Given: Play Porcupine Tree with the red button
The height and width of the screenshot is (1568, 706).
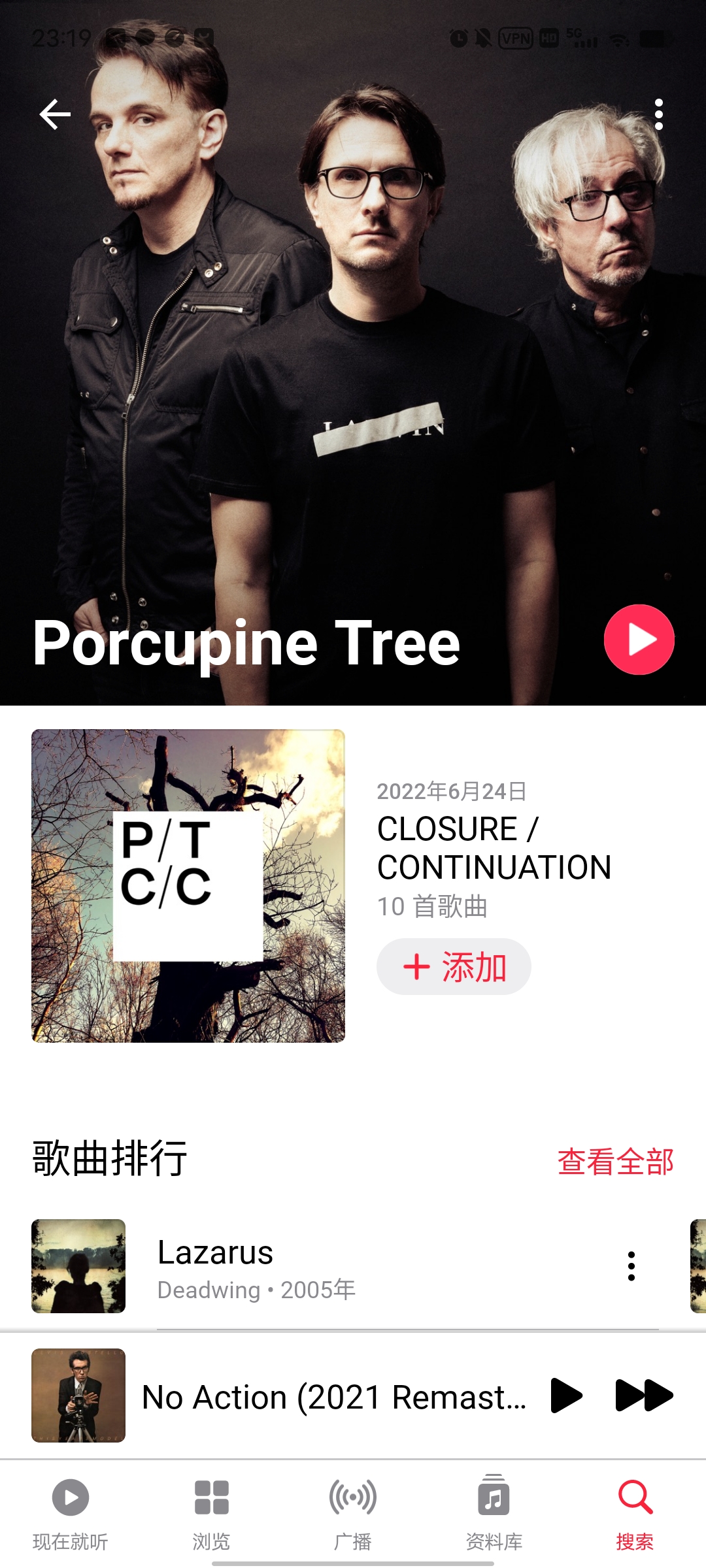Looking at the screenshot, I should [x=639, y=640].
